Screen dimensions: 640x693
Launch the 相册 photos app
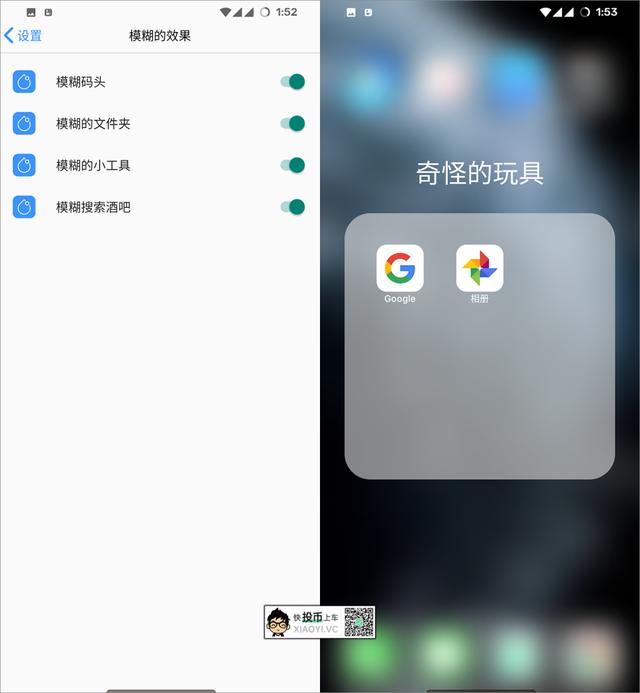point(480,268)
